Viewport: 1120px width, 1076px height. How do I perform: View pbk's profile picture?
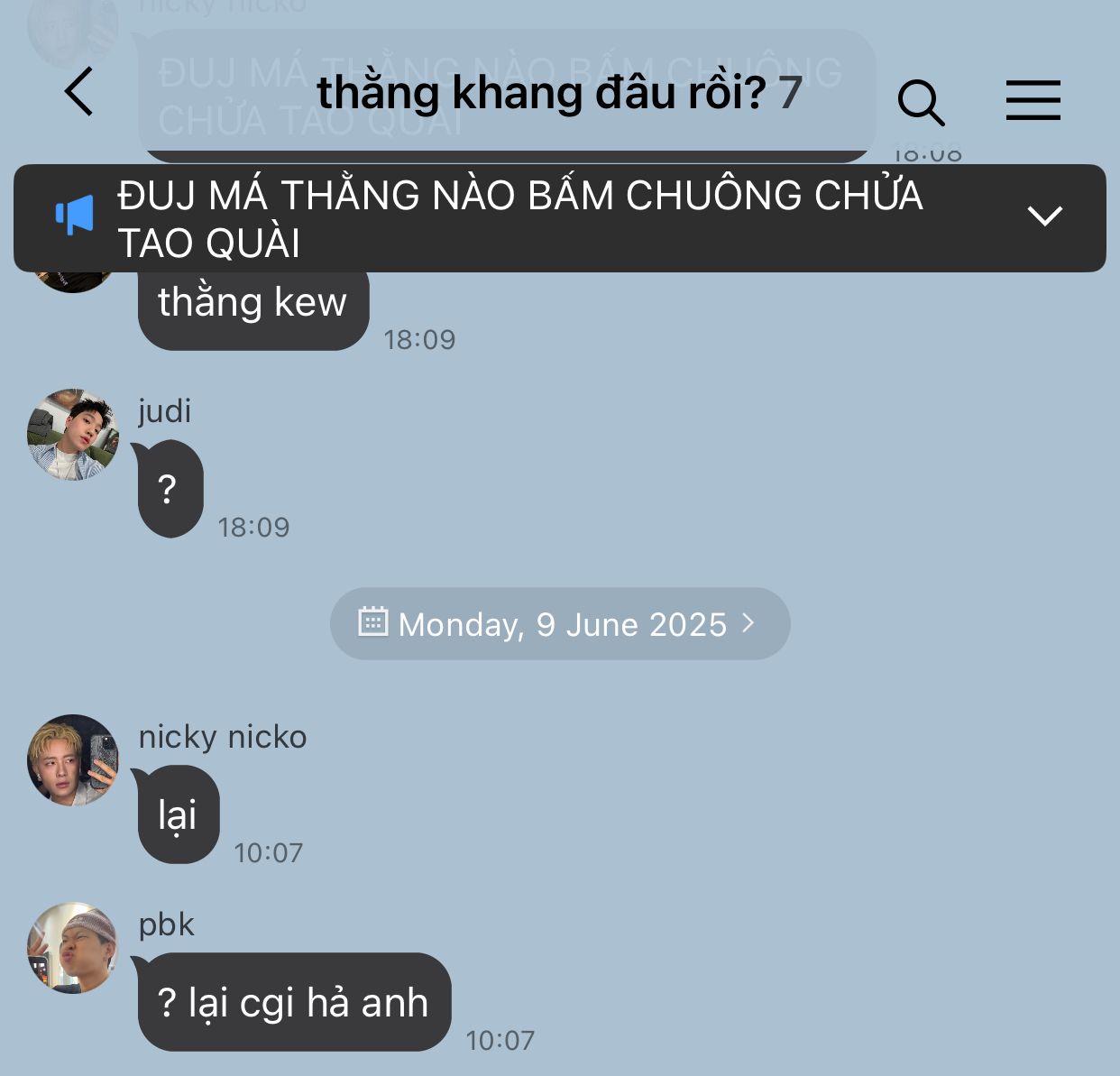[x=73, y=948]
